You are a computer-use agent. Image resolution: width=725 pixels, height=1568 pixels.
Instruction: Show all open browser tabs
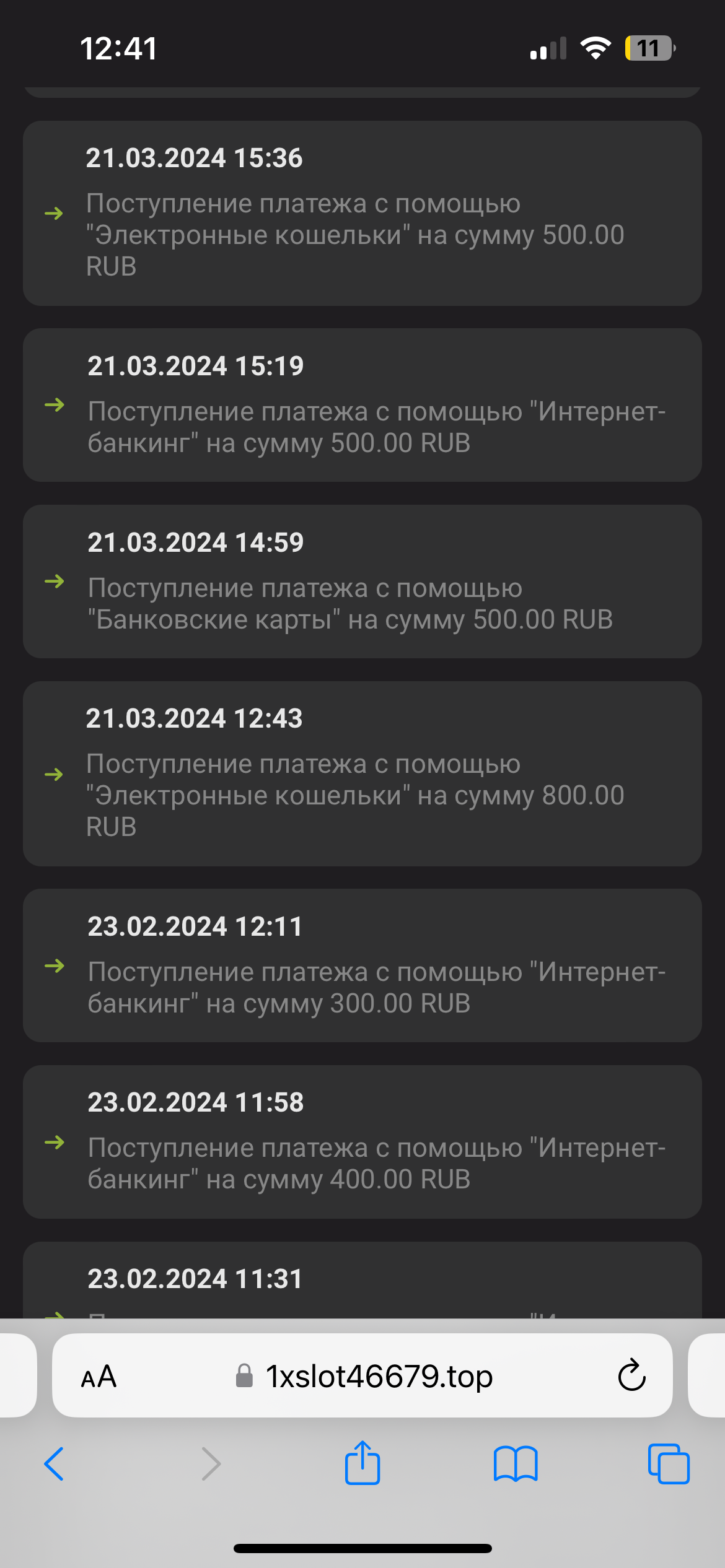[x=669, y=1464]
